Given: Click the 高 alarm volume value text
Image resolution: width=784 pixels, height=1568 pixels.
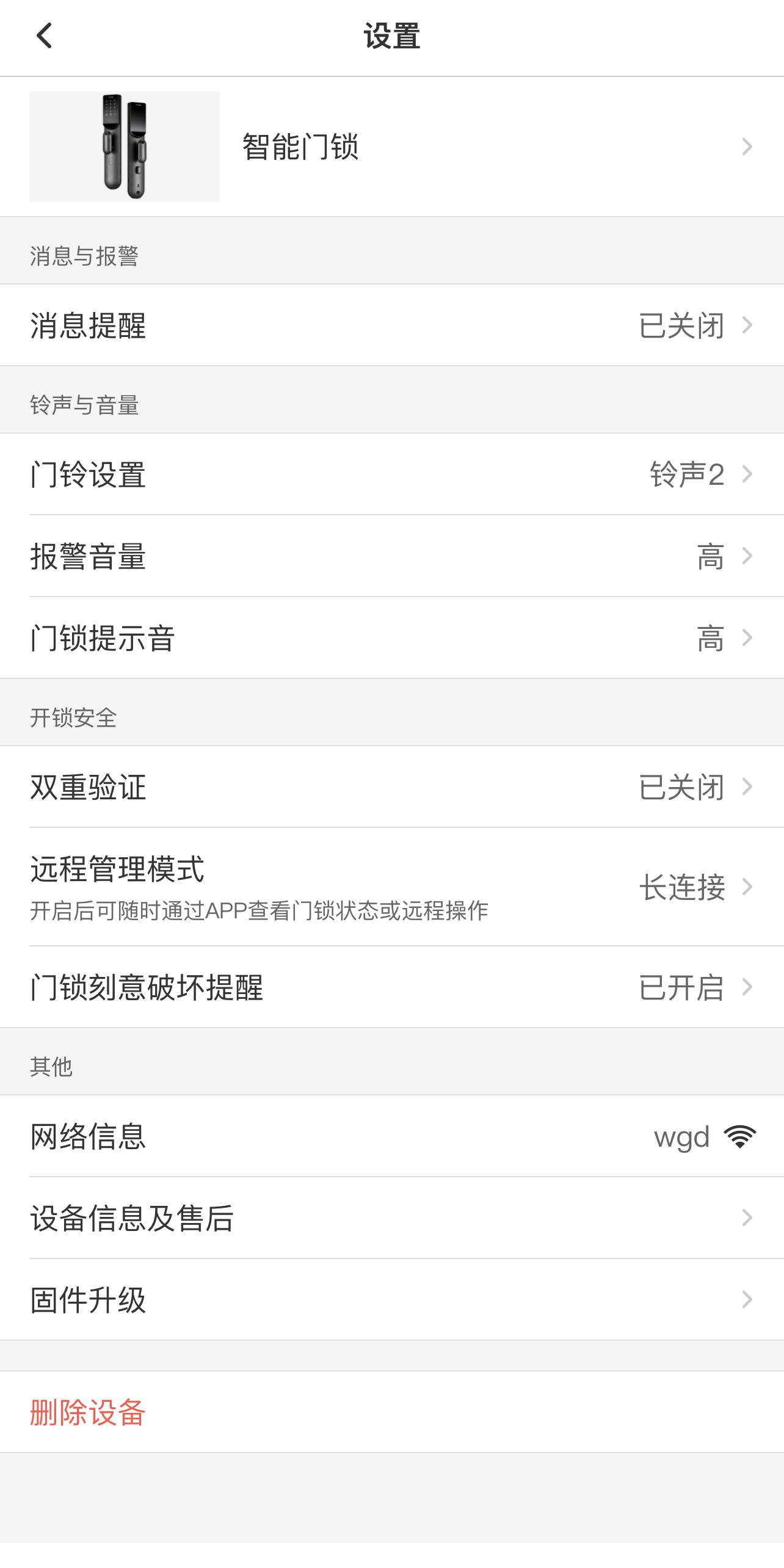Looking at the screenshot, I should [711, 556].
